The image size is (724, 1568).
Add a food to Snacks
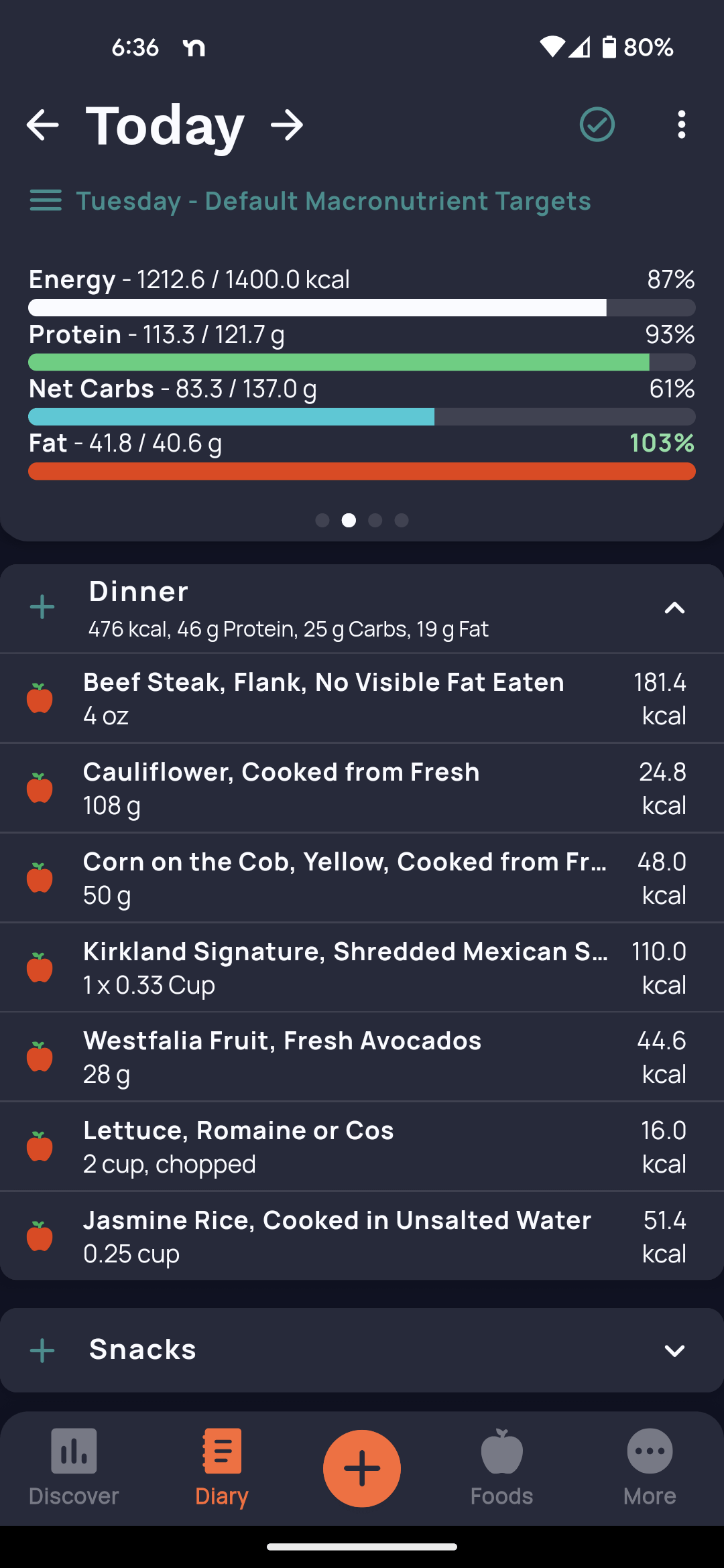[x=42, y=1350]
